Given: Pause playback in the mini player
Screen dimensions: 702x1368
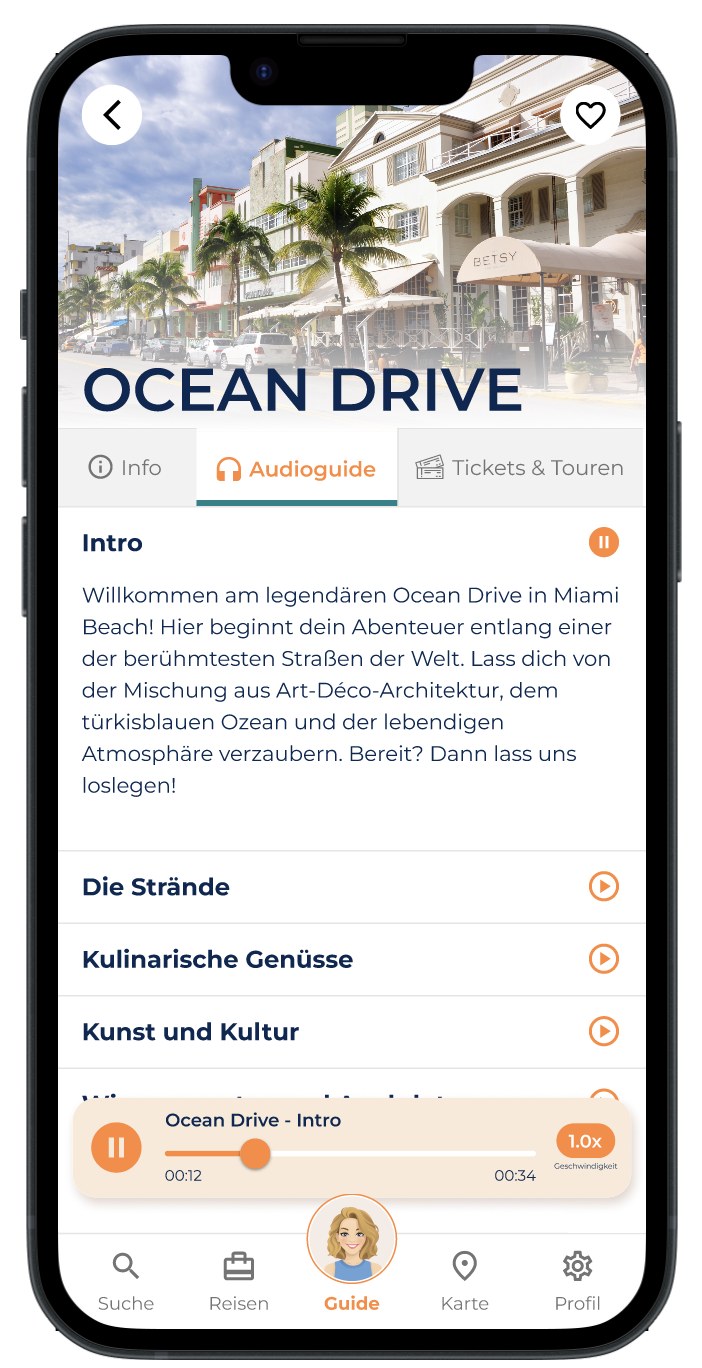Looking at the screenshot, I should click(116, 1147).
